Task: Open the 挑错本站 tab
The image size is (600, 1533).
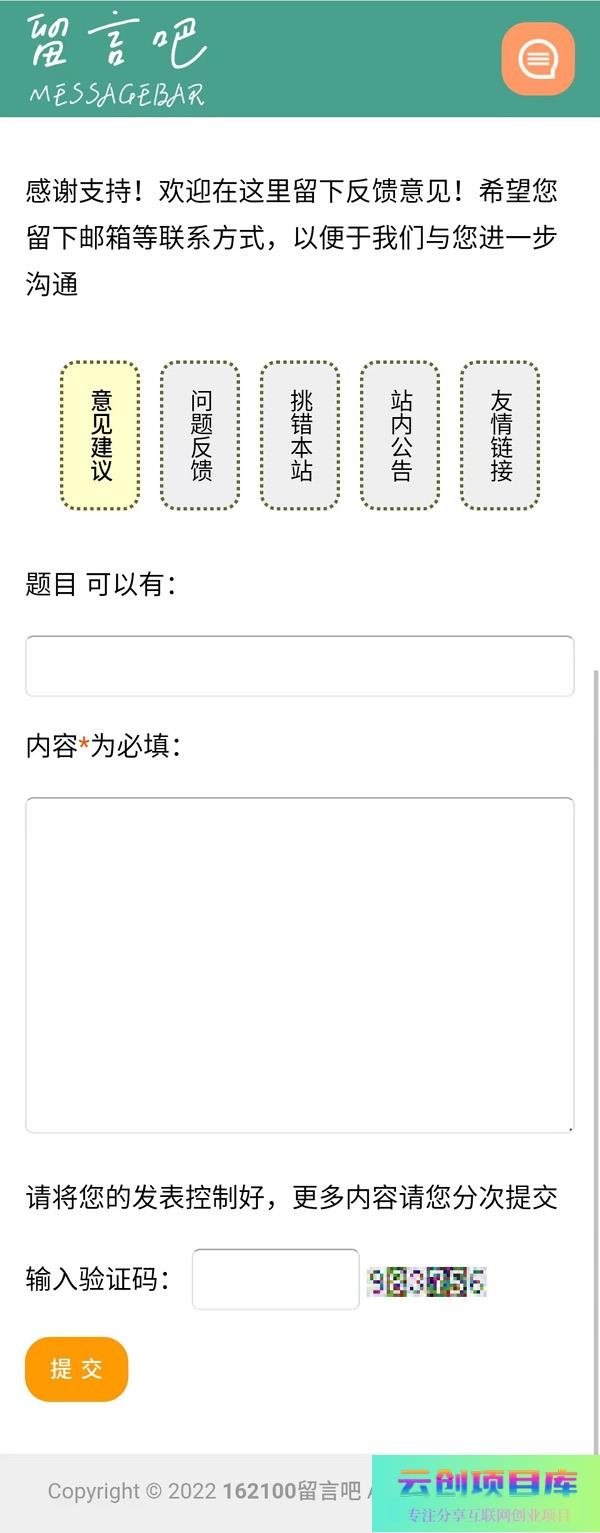Action: [300, 436]
